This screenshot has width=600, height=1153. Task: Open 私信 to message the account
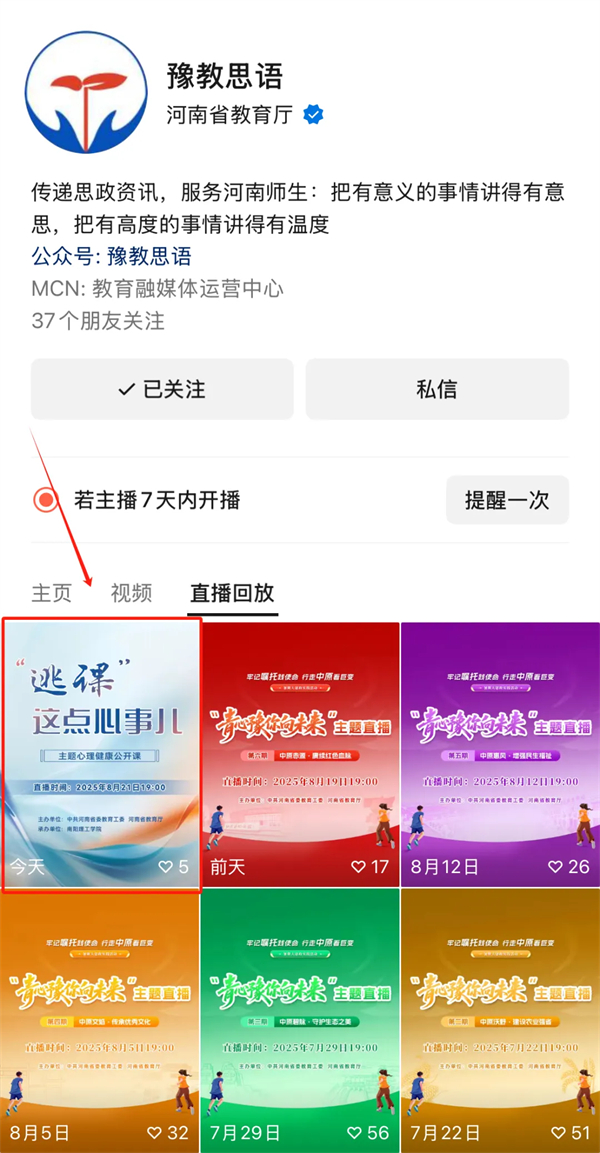pyautogui.click(x=437, y=389)
